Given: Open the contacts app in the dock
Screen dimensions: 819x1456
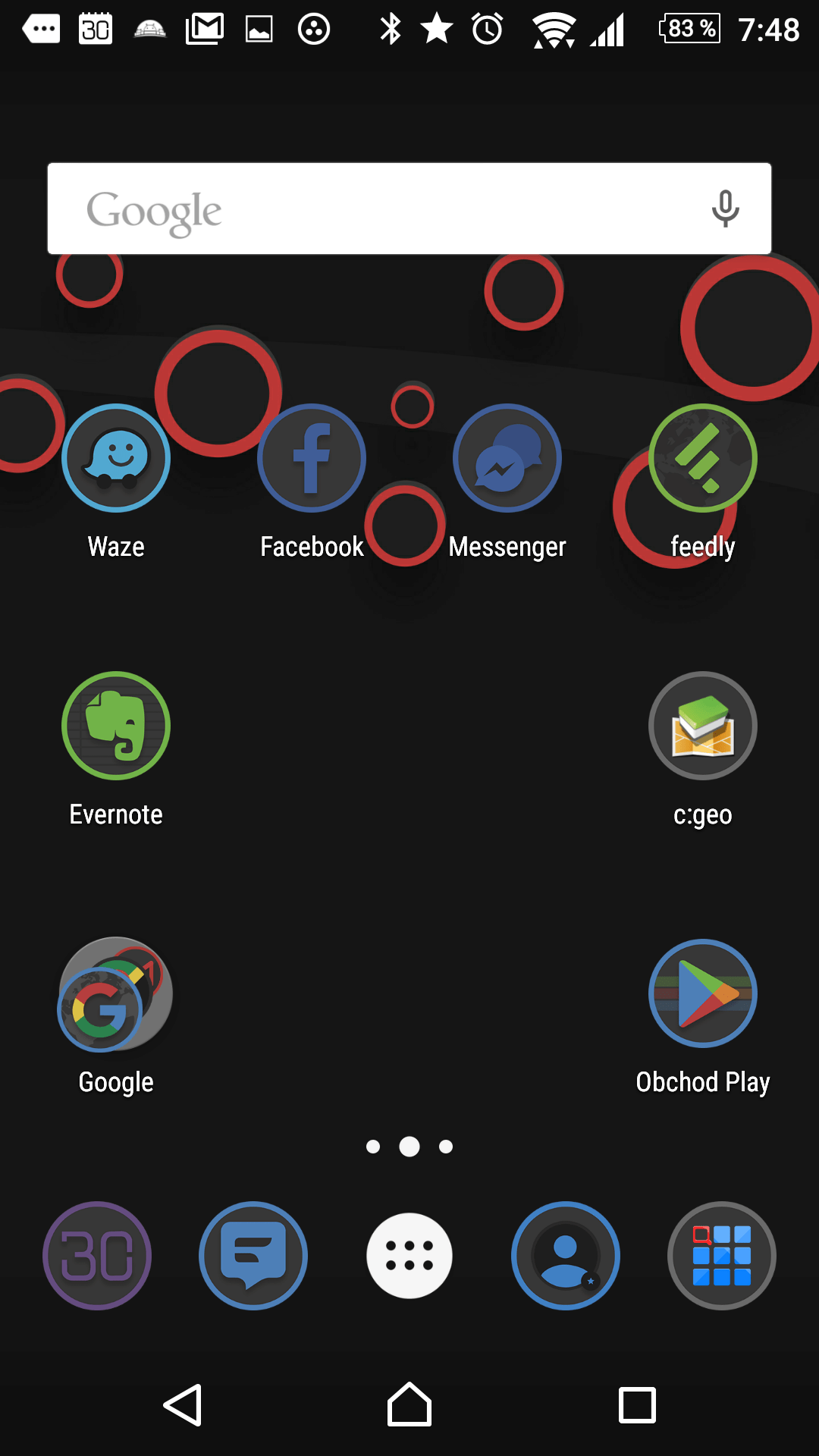Looking at the screenshot, I should coord(566,1256).
